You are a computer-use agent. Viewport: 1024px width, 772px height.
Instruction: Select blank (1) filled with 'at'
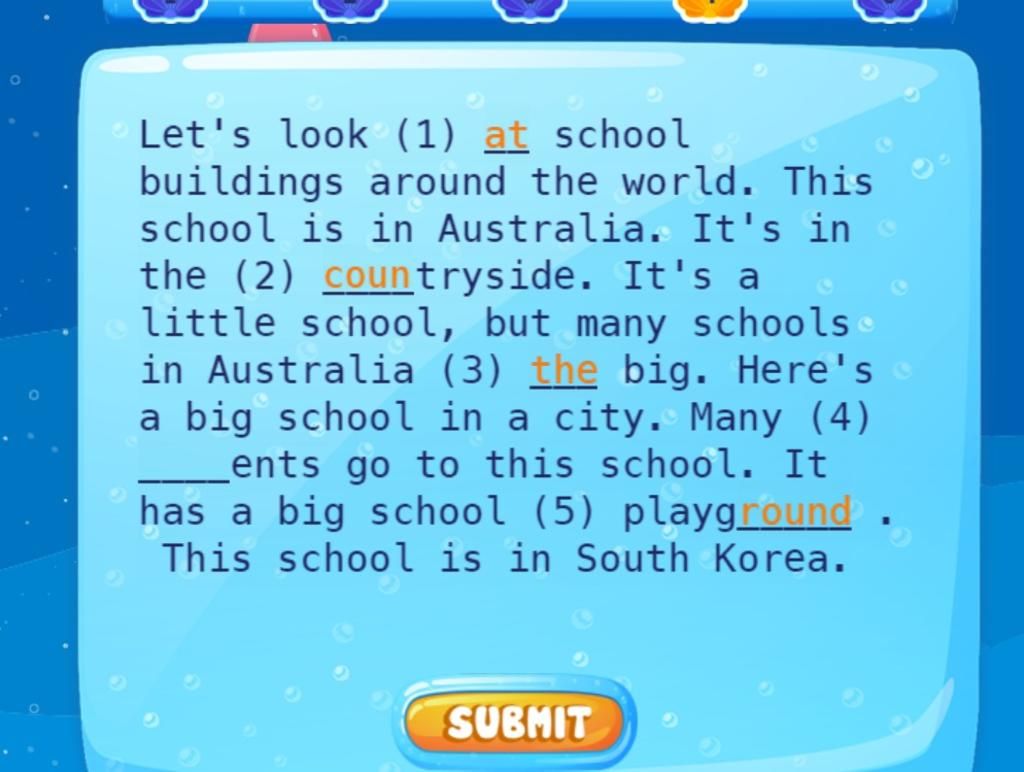click(506, 135)
